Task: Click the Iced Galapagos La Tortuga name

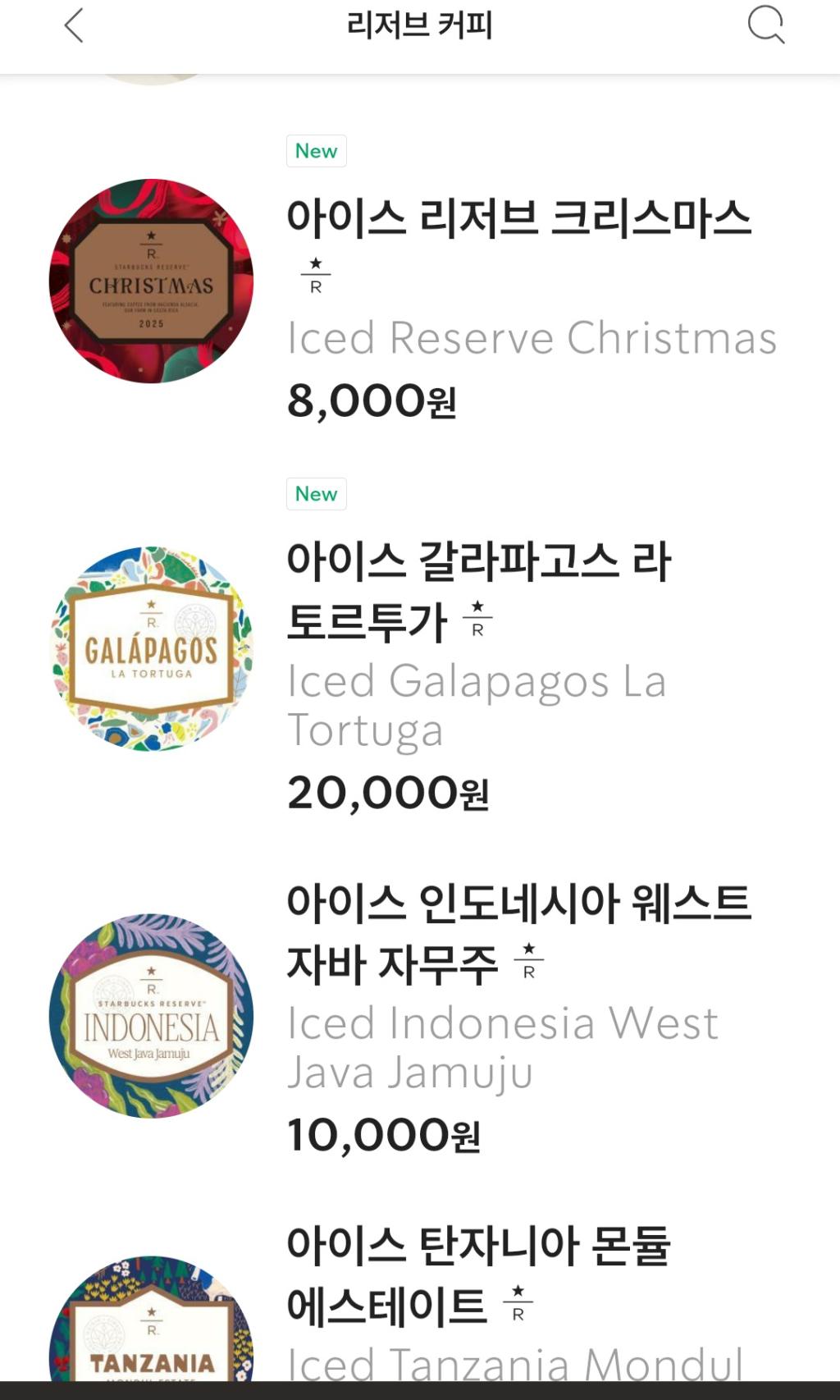Action: [477, 704]
